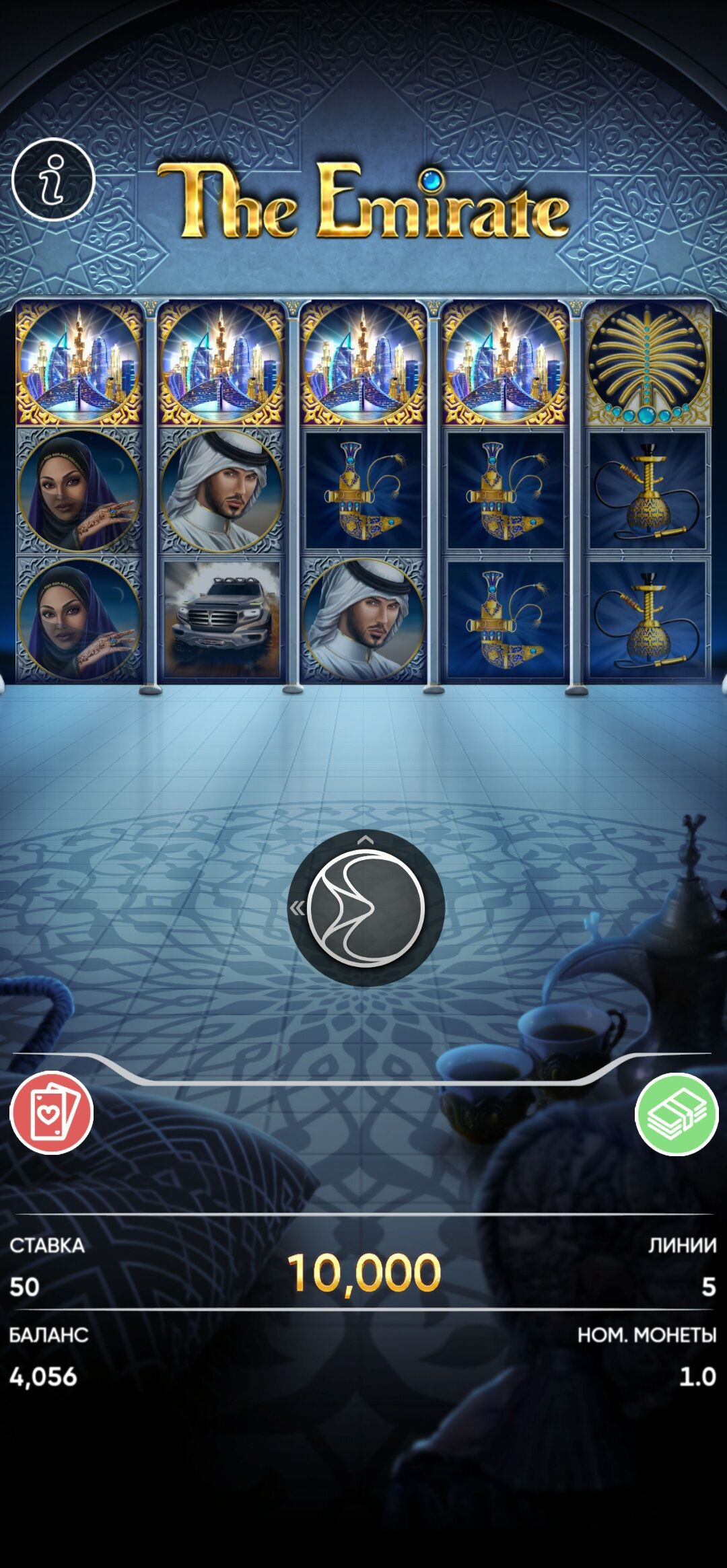Image resolution: width=727 pixels, height=1568 pixels.
Task: Open the game info page
Action: [x=53, y=180]
